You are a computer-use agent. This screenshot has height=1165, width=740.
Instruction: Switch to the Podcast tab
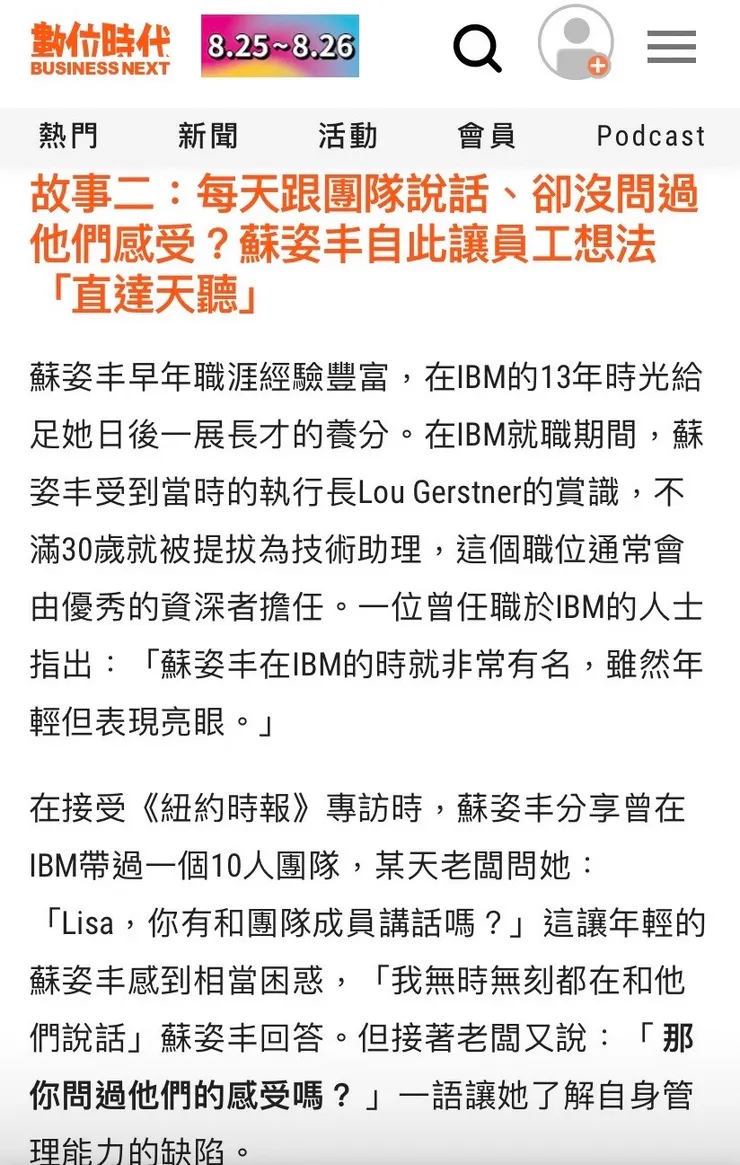pyautogui.click(x=651, y=136)
